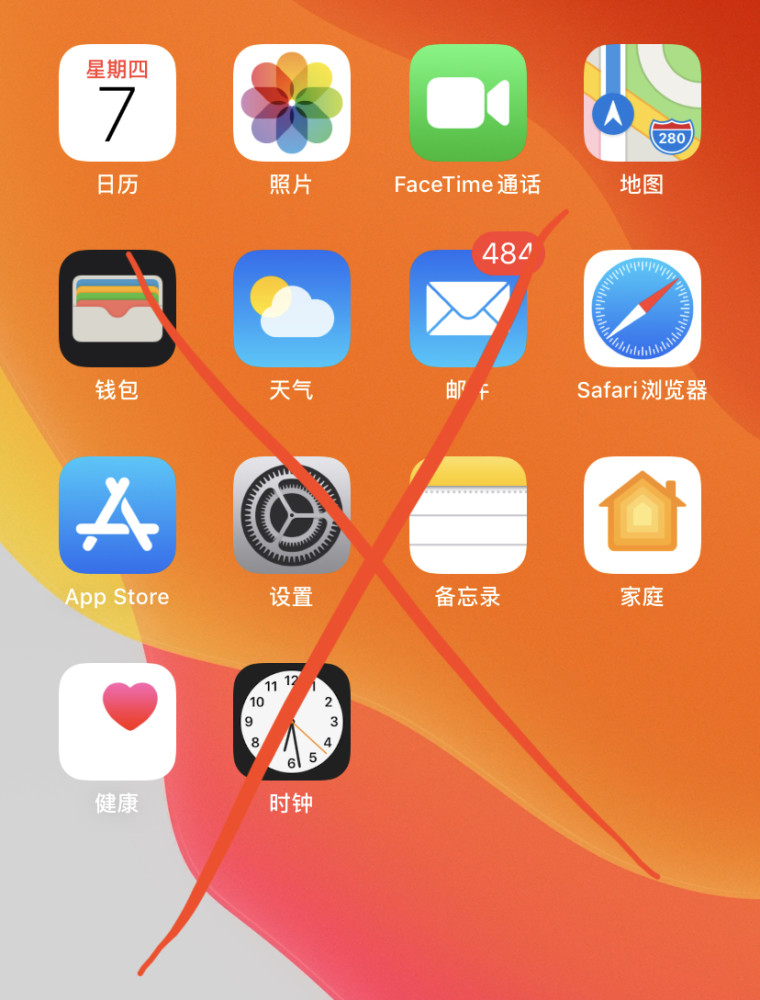760x1000 pixels.
Task: Open the 钱包 wallet app
Action: [x=117, y=309]
